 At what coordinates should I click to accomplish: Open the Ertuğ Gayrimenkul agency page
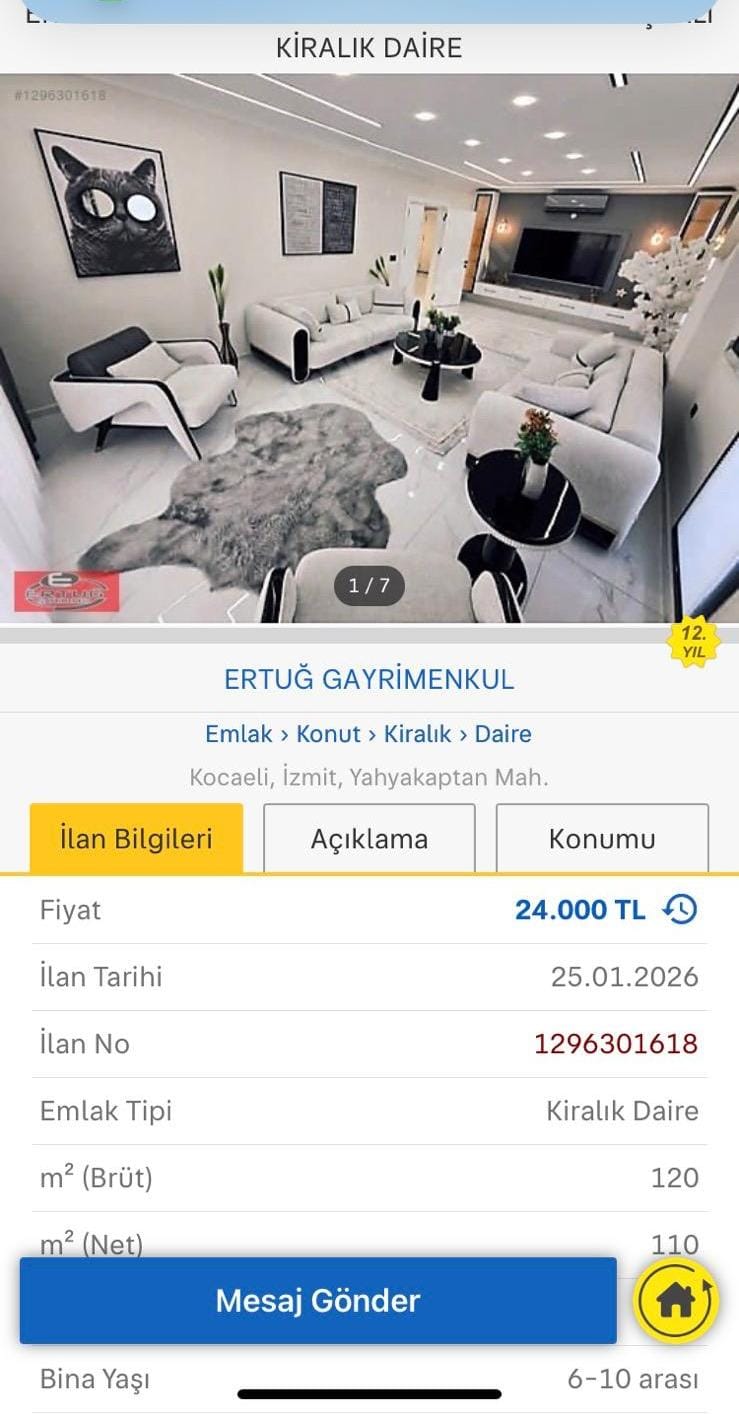tap(369, 680)
